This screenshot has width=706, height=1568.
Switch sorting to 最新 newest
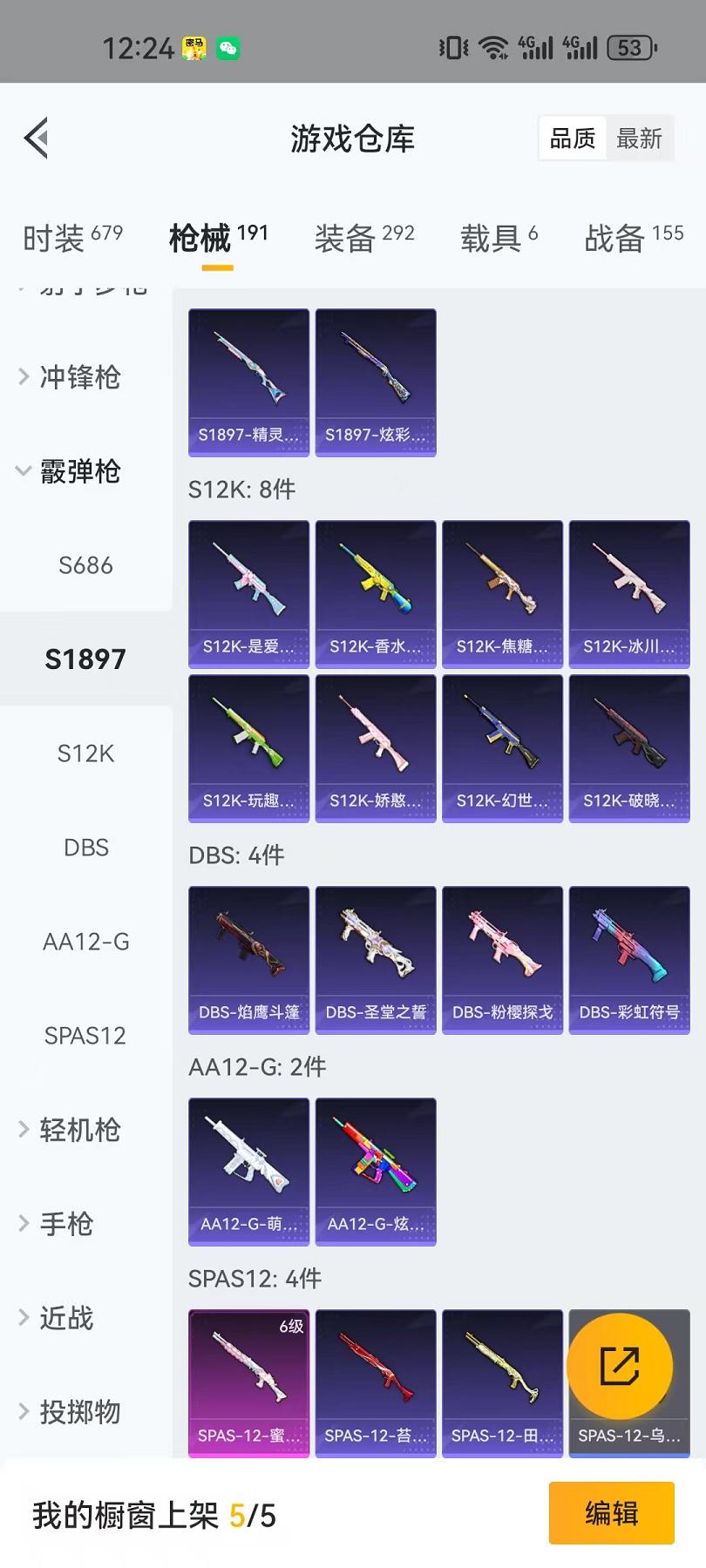tap(641, 138)
